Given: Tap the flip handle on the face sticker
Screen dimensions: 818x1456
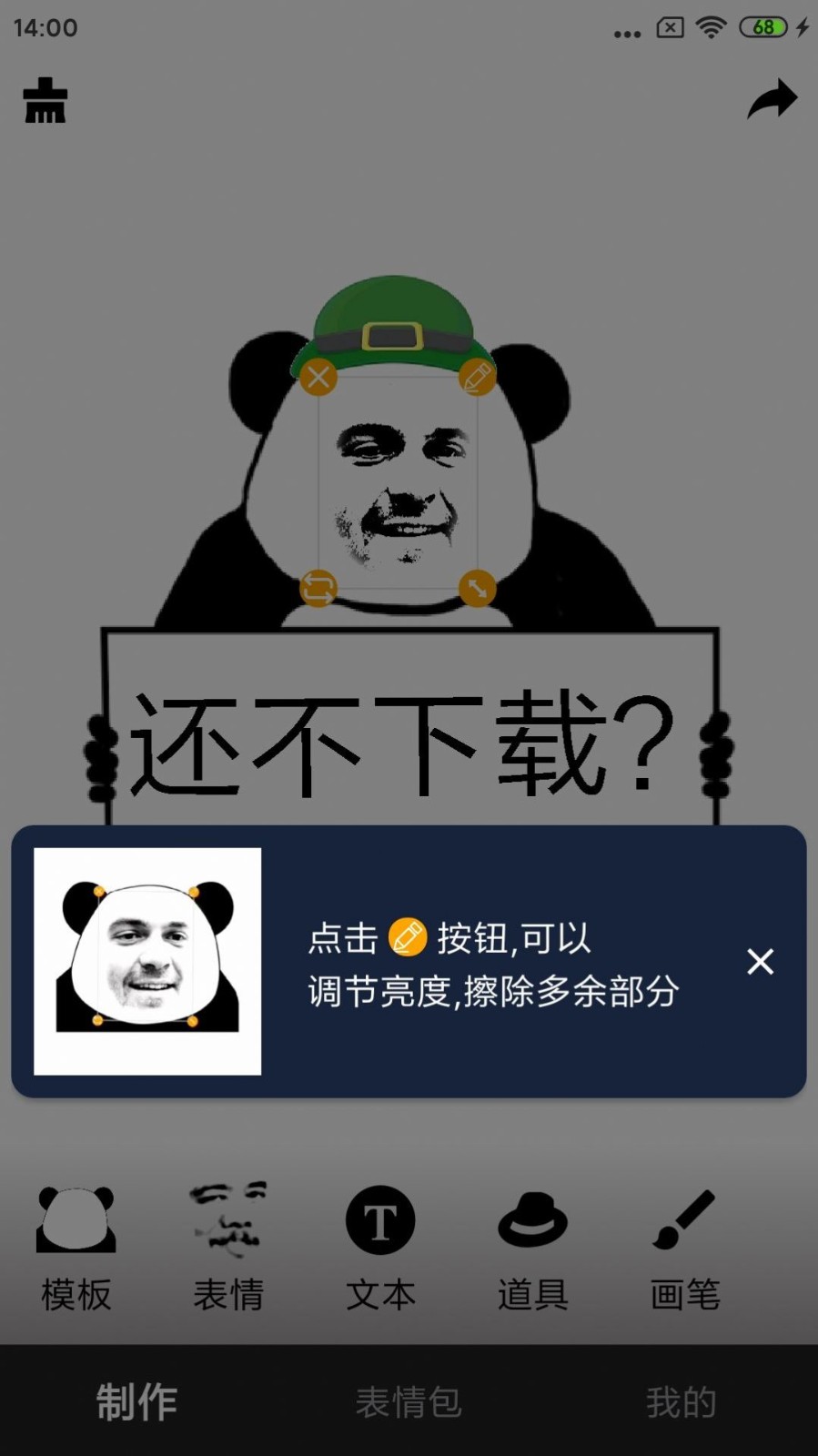Looking at the screenshot, I should click(318, 588).
